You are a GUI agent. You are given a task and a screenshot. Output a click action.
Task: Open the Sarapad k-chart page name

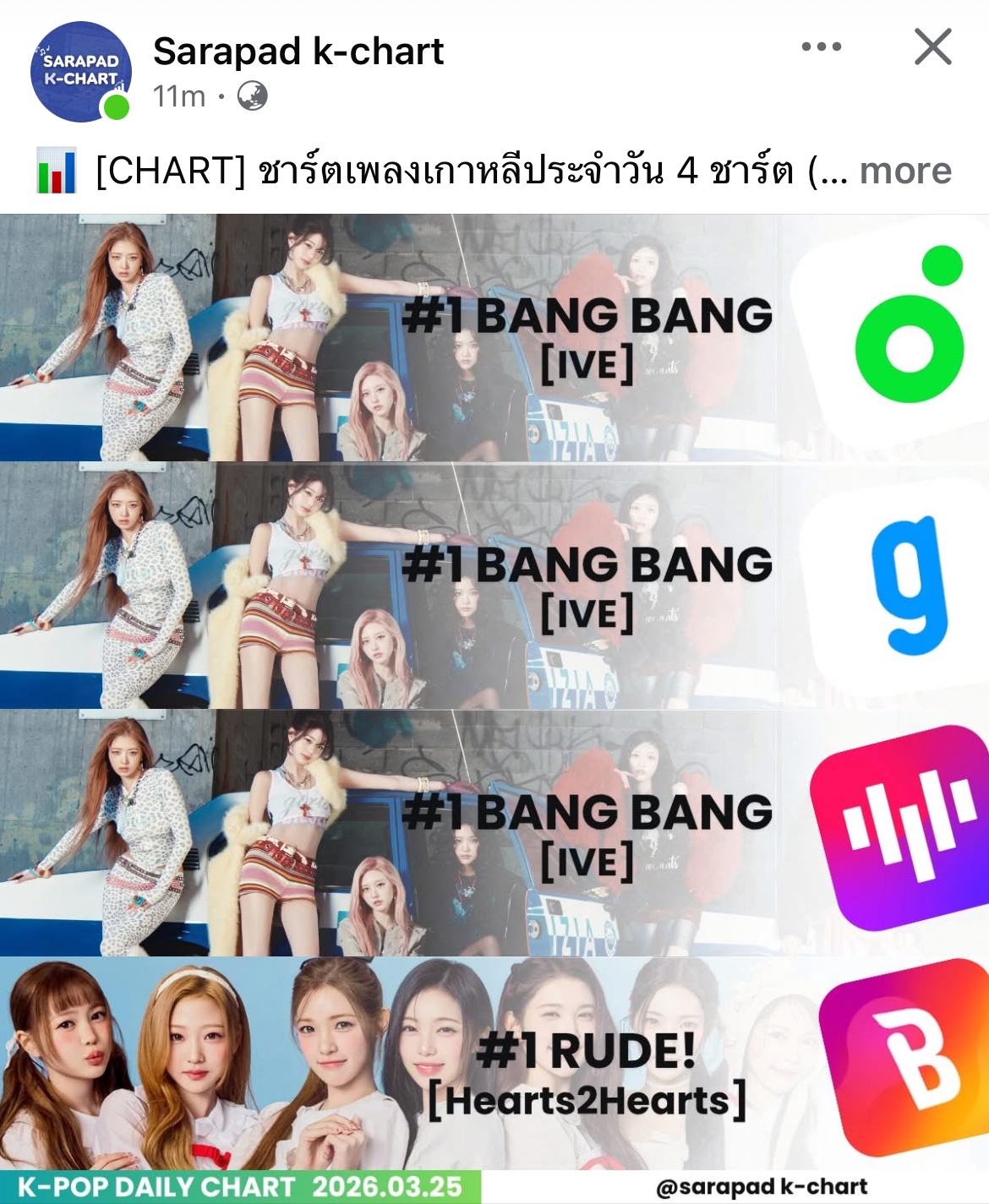click(x=298, y=52)
